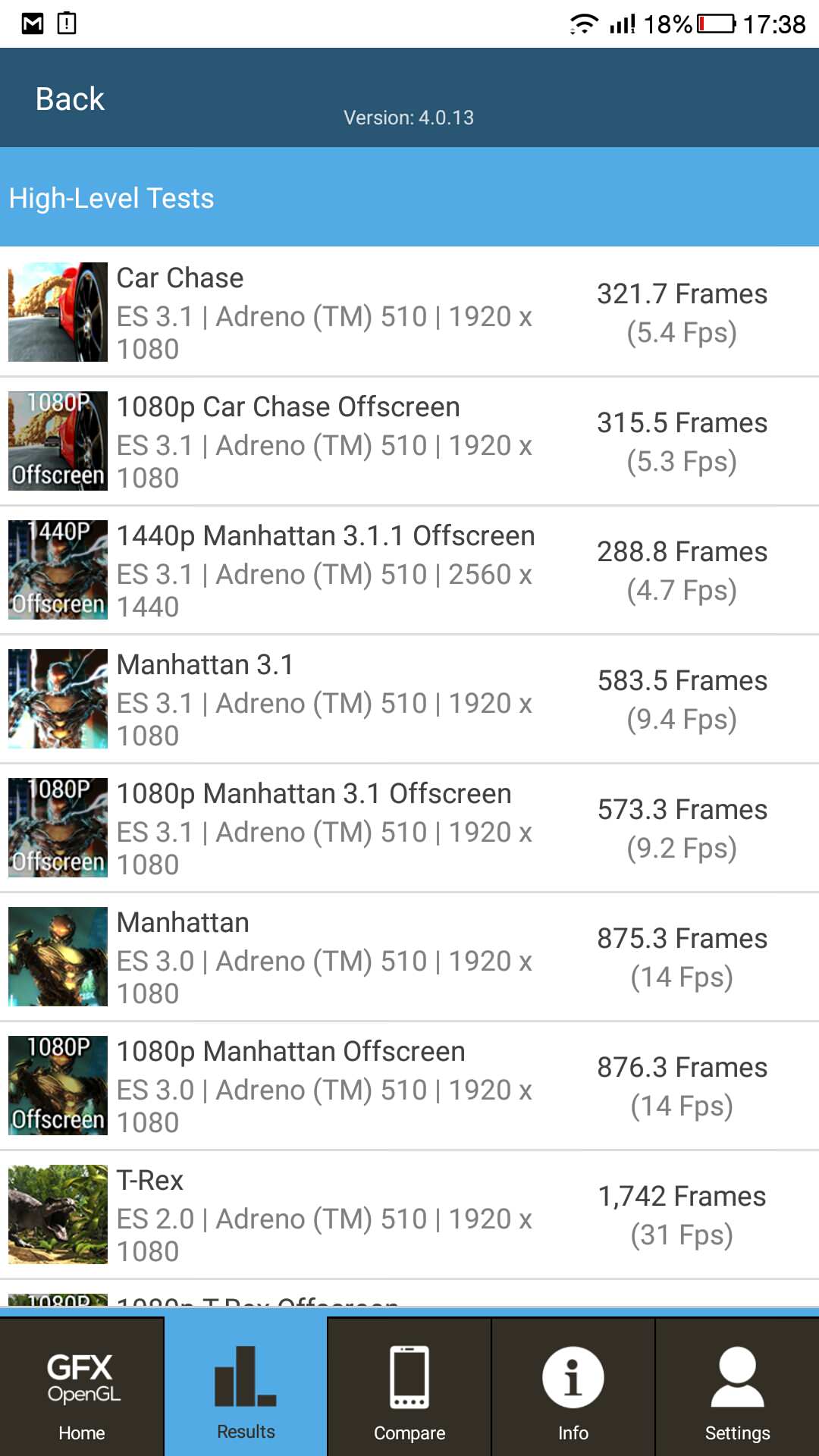Select 1080p Manhattan 3.1 Offscreen row
819x1456 pixels.
pyautogui.click(x=409, y=827)
